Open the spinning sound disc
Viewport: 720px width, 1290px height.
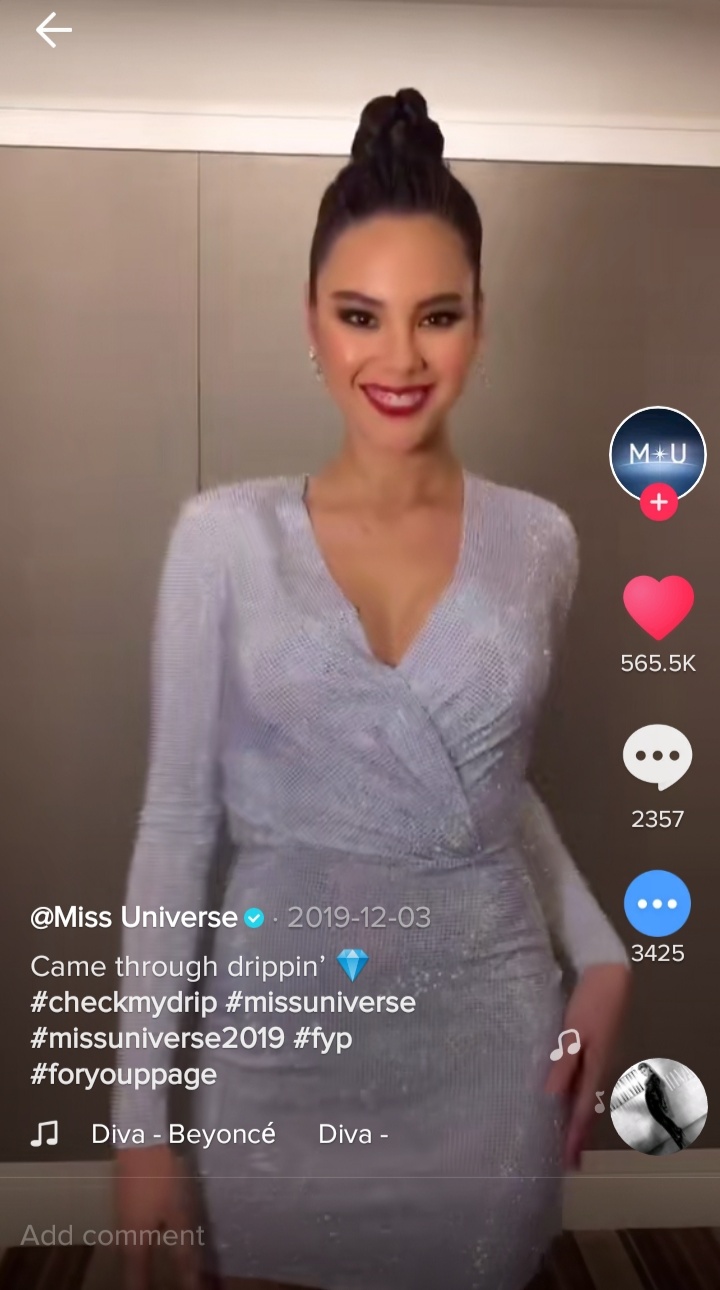coord(658,1106)
